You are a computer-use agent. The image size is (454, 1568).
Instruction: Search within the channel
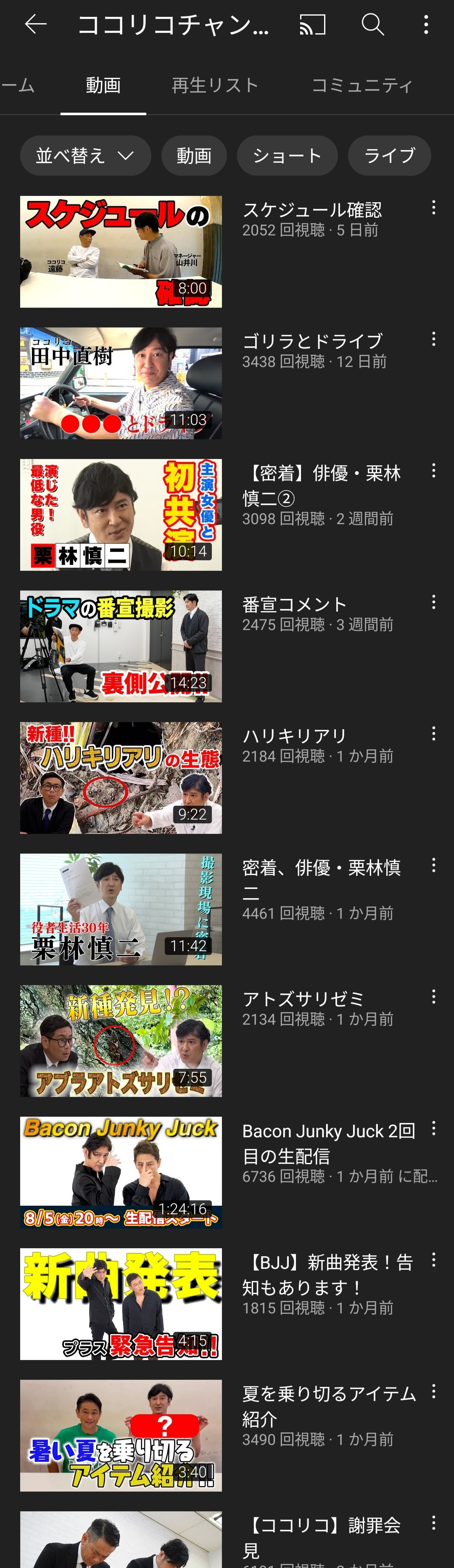tap(372, 24)
